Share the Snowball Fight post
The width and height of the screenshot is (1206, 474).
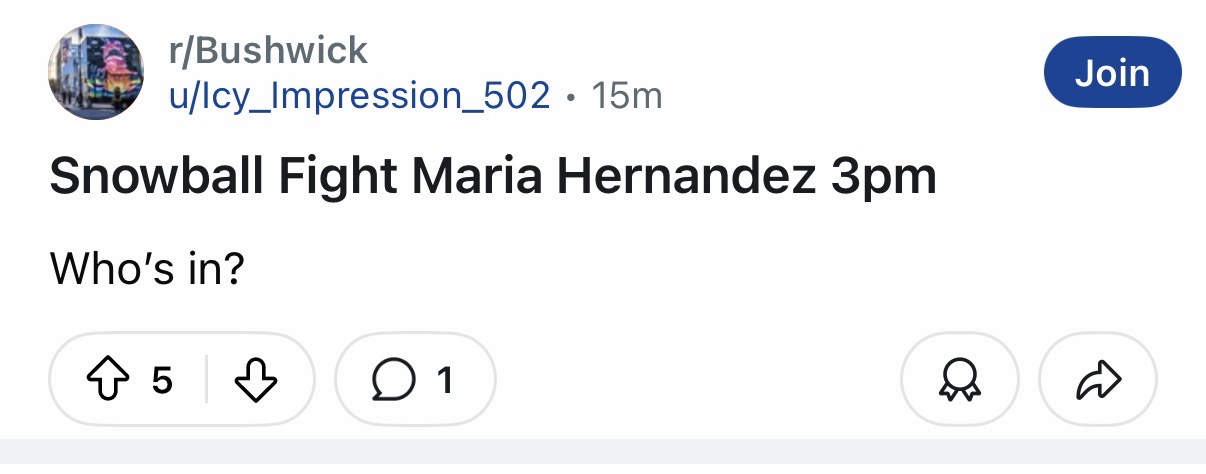click(1098, 380)
